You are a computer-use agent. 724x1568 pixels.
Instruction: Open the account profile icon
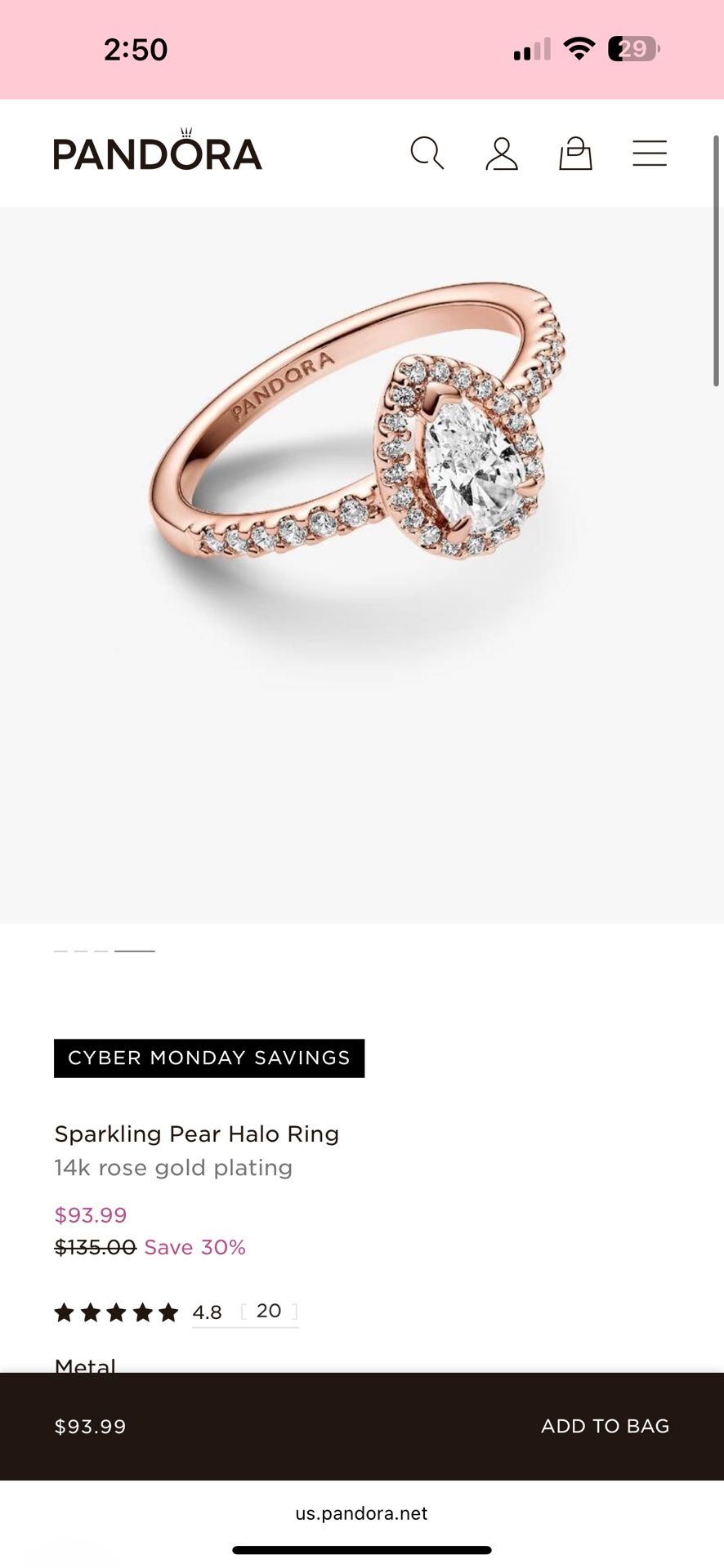(x=501, y=153)
